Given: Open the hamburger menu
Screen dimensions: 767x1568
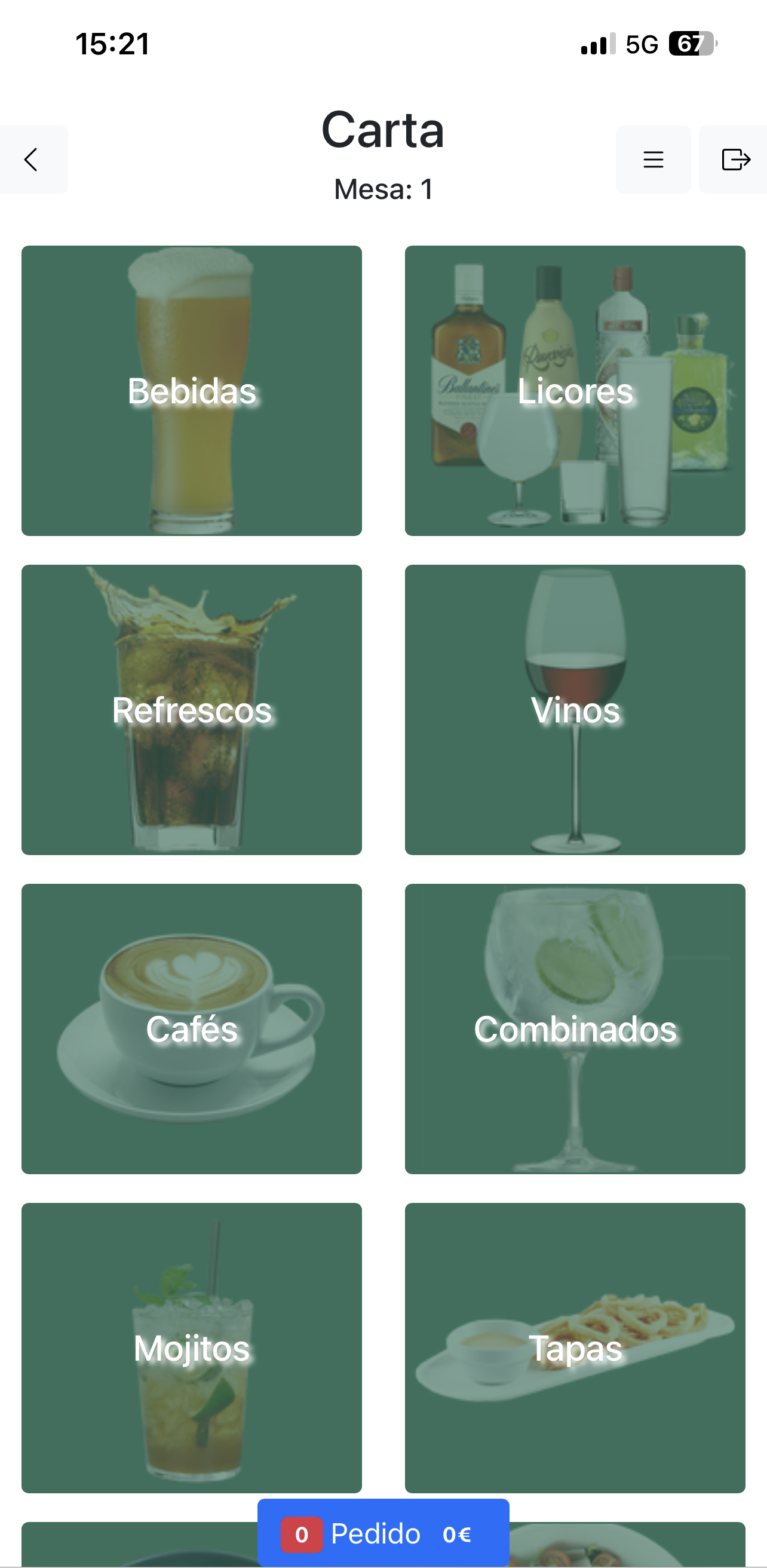Looking at the screenshot, I should pos(653,160).
